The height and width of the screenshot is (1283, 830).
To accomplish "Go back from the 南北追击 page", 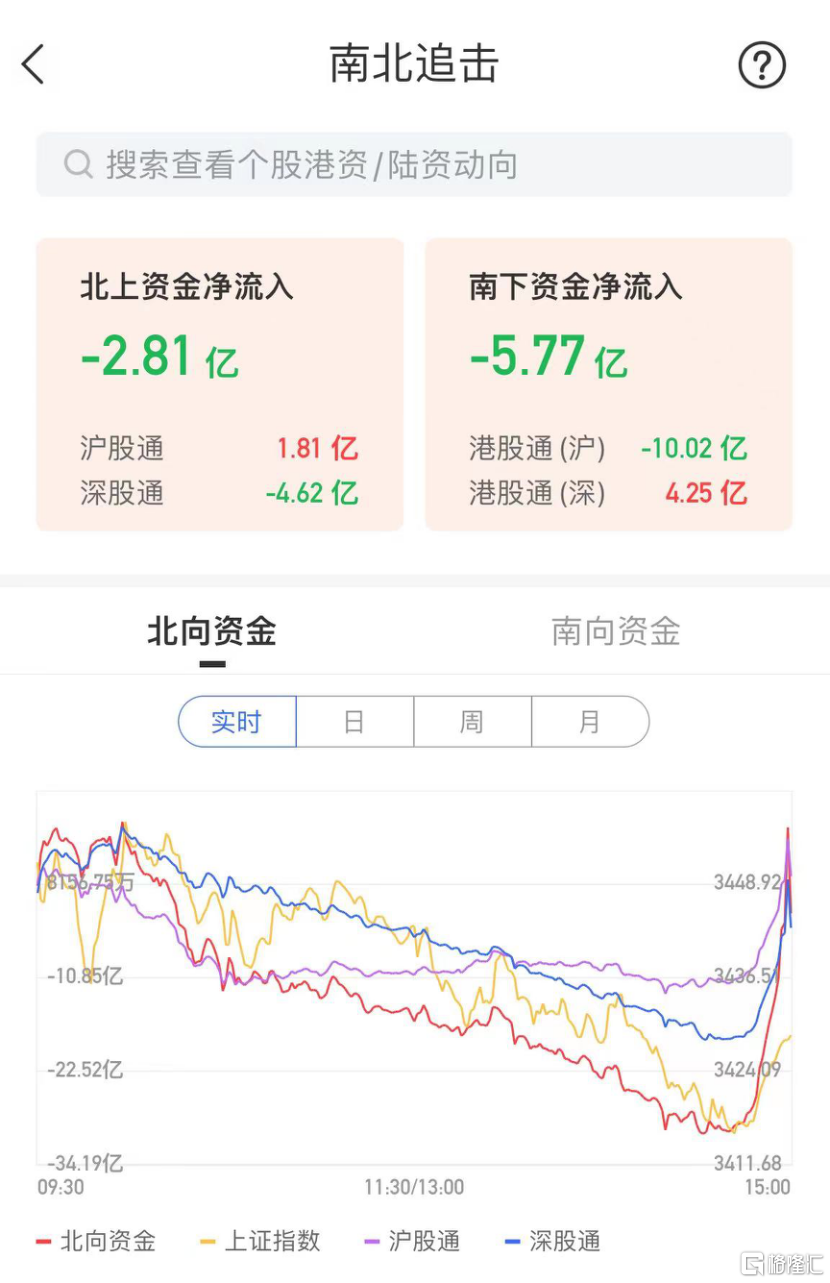I will click(x=34, y=65).
